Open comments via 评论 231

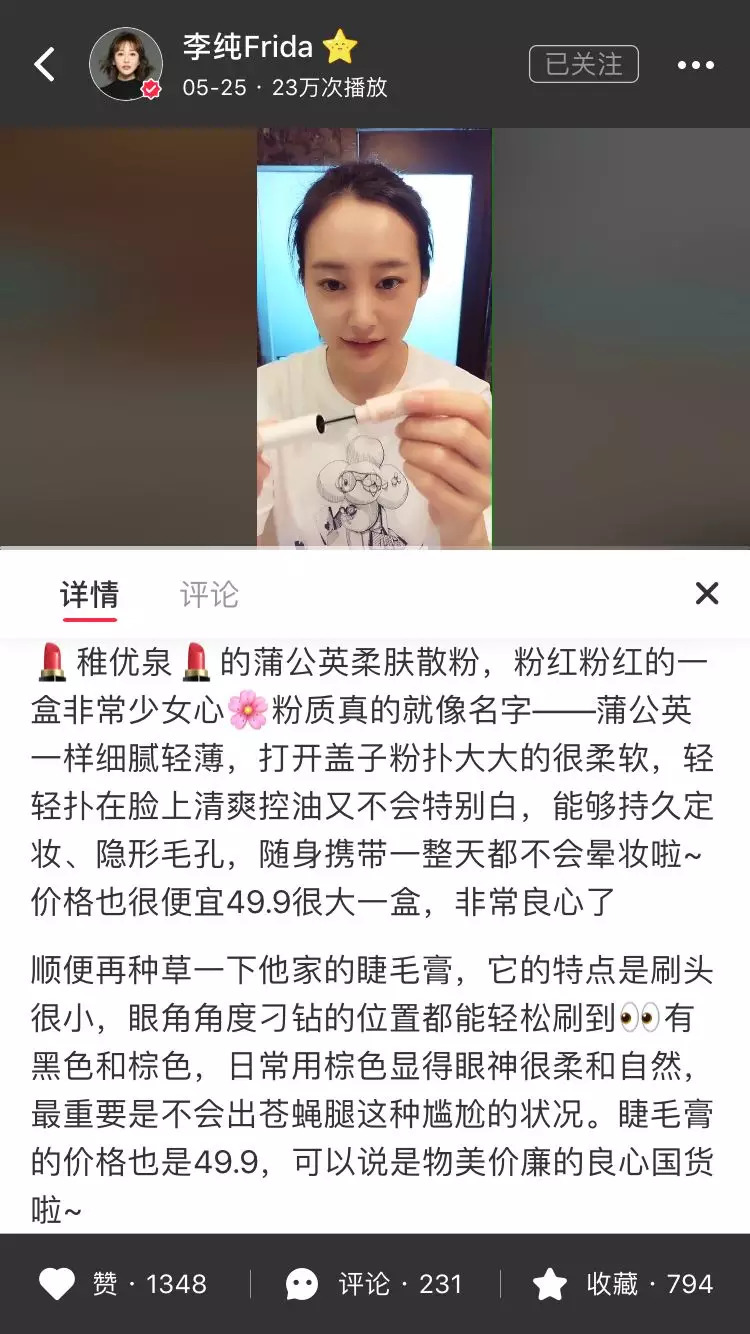(x=374, y=1284)
